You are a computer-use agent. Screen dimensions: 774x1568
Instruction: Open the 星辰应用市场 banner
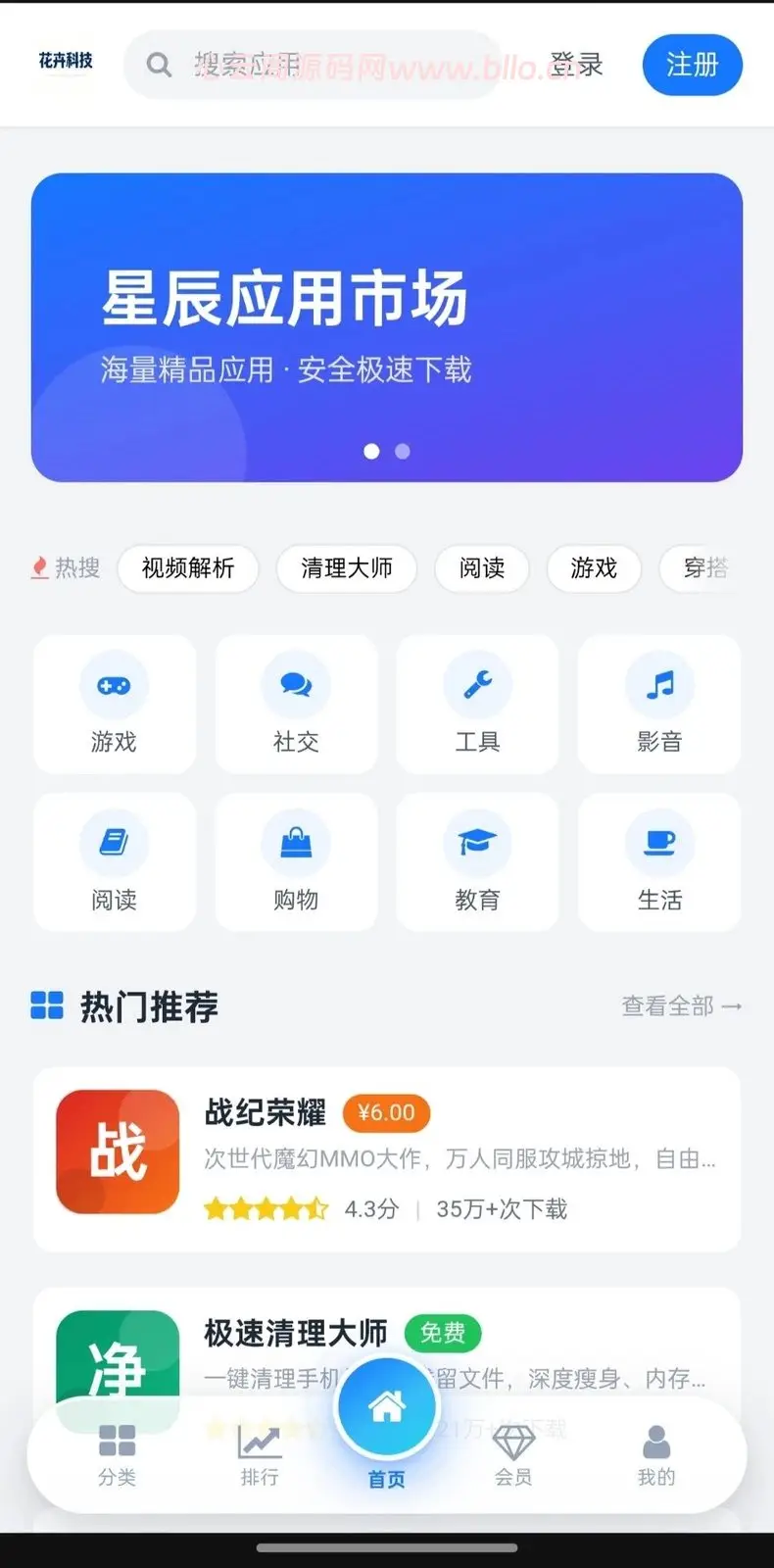387,327
